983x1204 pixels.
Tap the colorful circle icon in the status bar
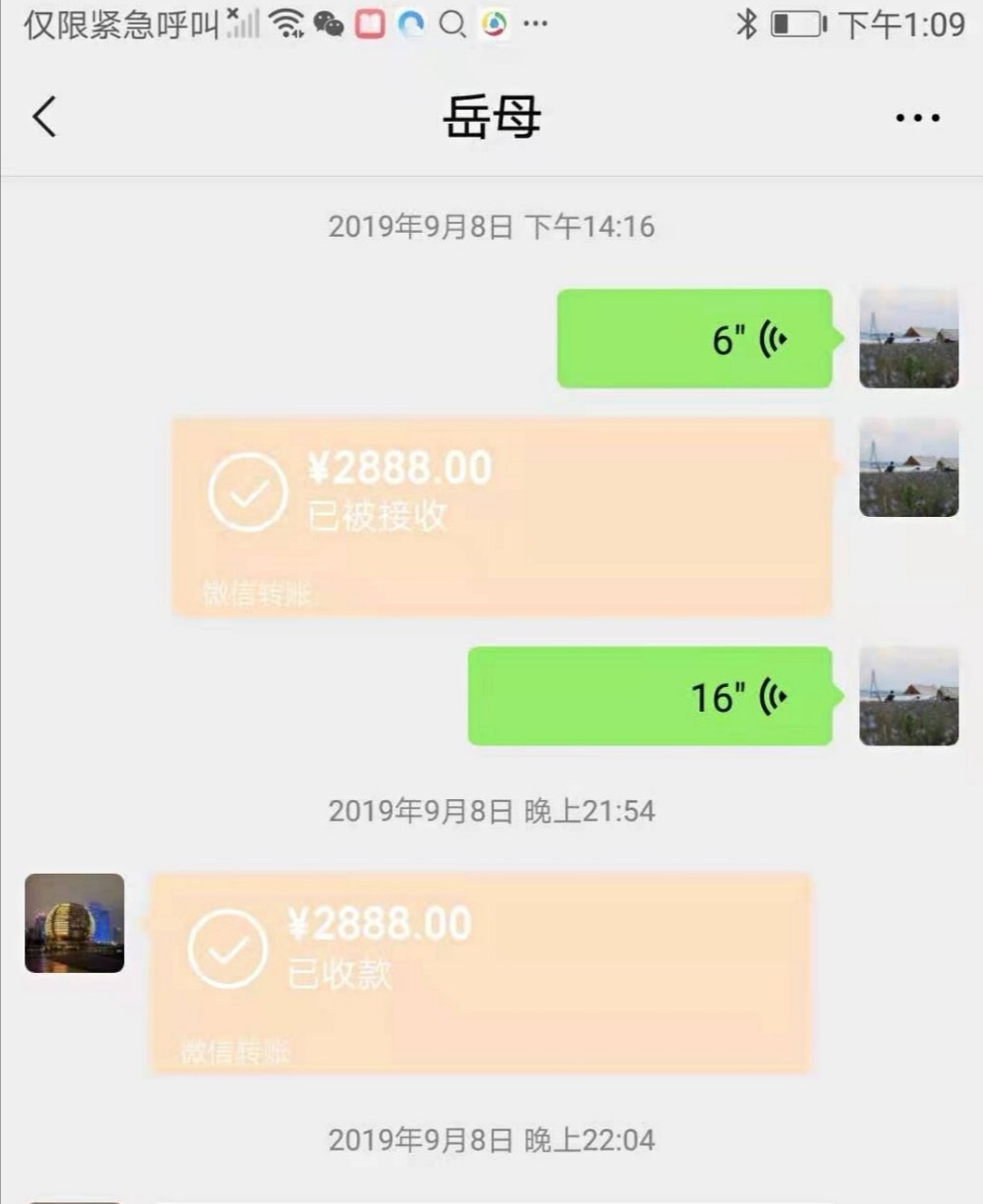493,24
